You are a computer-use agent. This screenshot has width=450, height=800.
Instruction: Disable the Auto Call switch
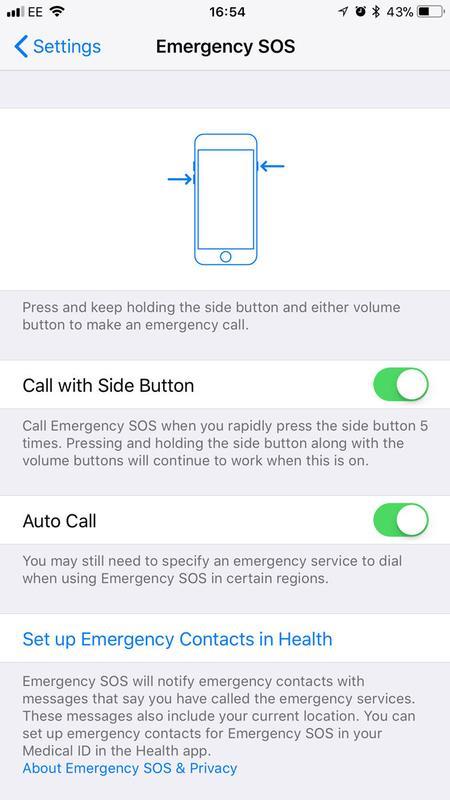tap(401, 520)
